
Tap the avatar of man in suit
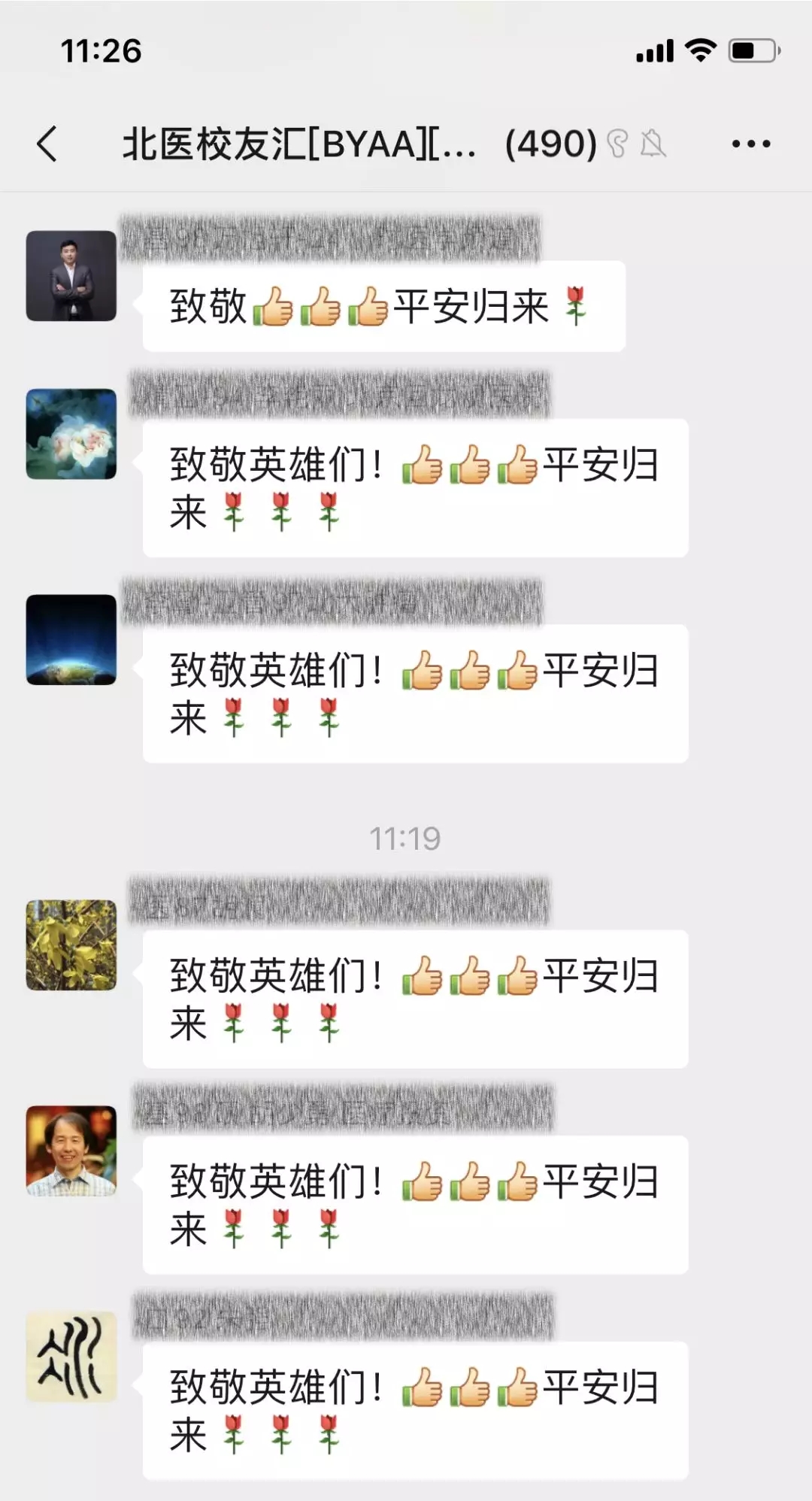click(71, 276)
